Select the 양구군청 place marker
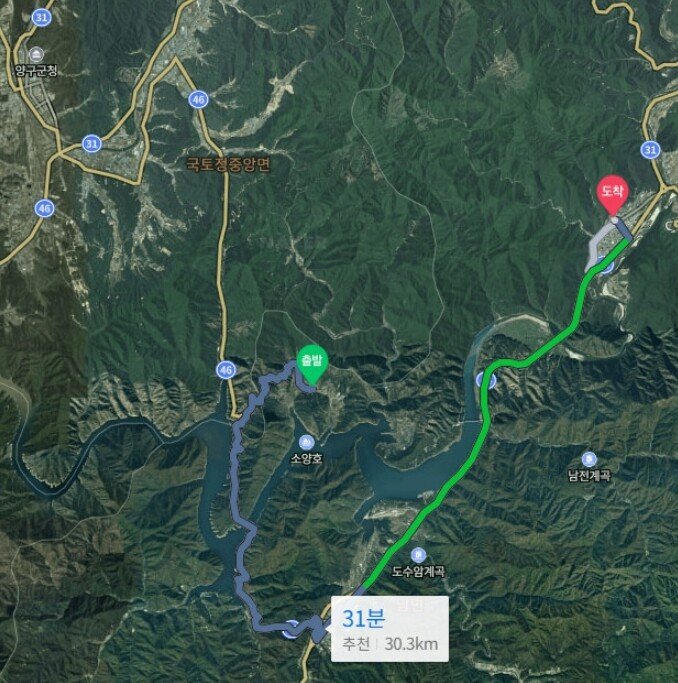 (x=37, y=54)
